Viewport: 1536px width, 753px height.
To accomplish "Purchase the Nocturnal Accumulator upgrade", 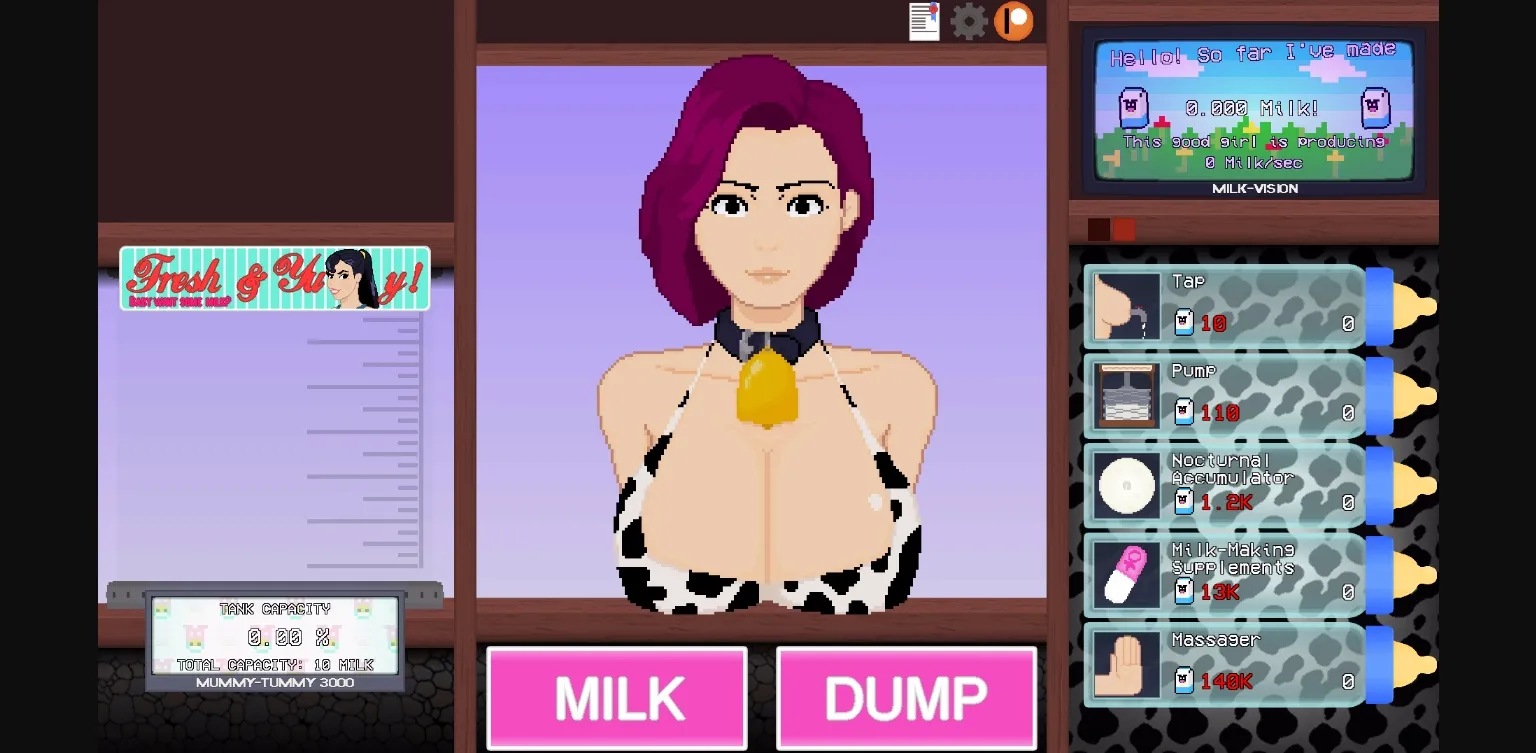I will (x=1225, y=486).
